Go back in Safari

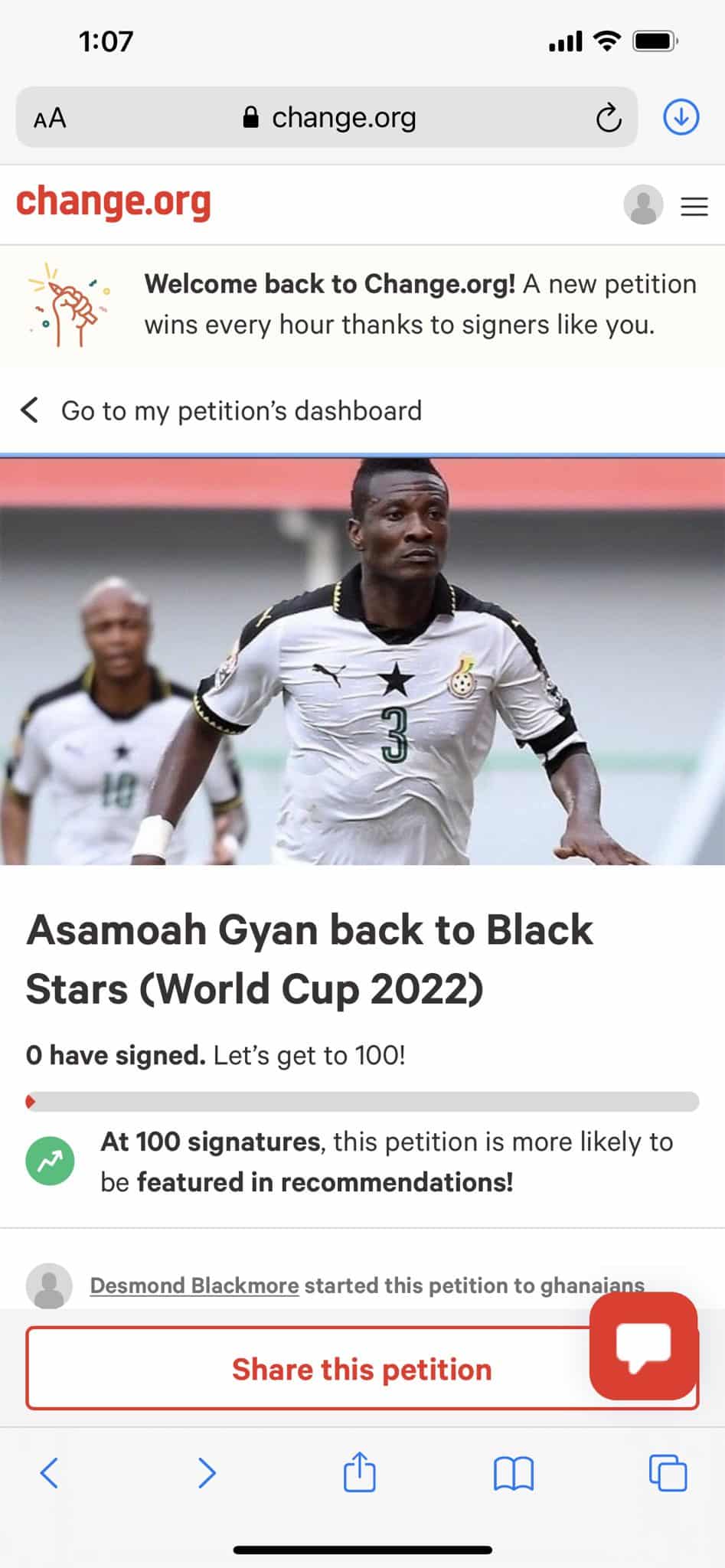(50, 1472)
